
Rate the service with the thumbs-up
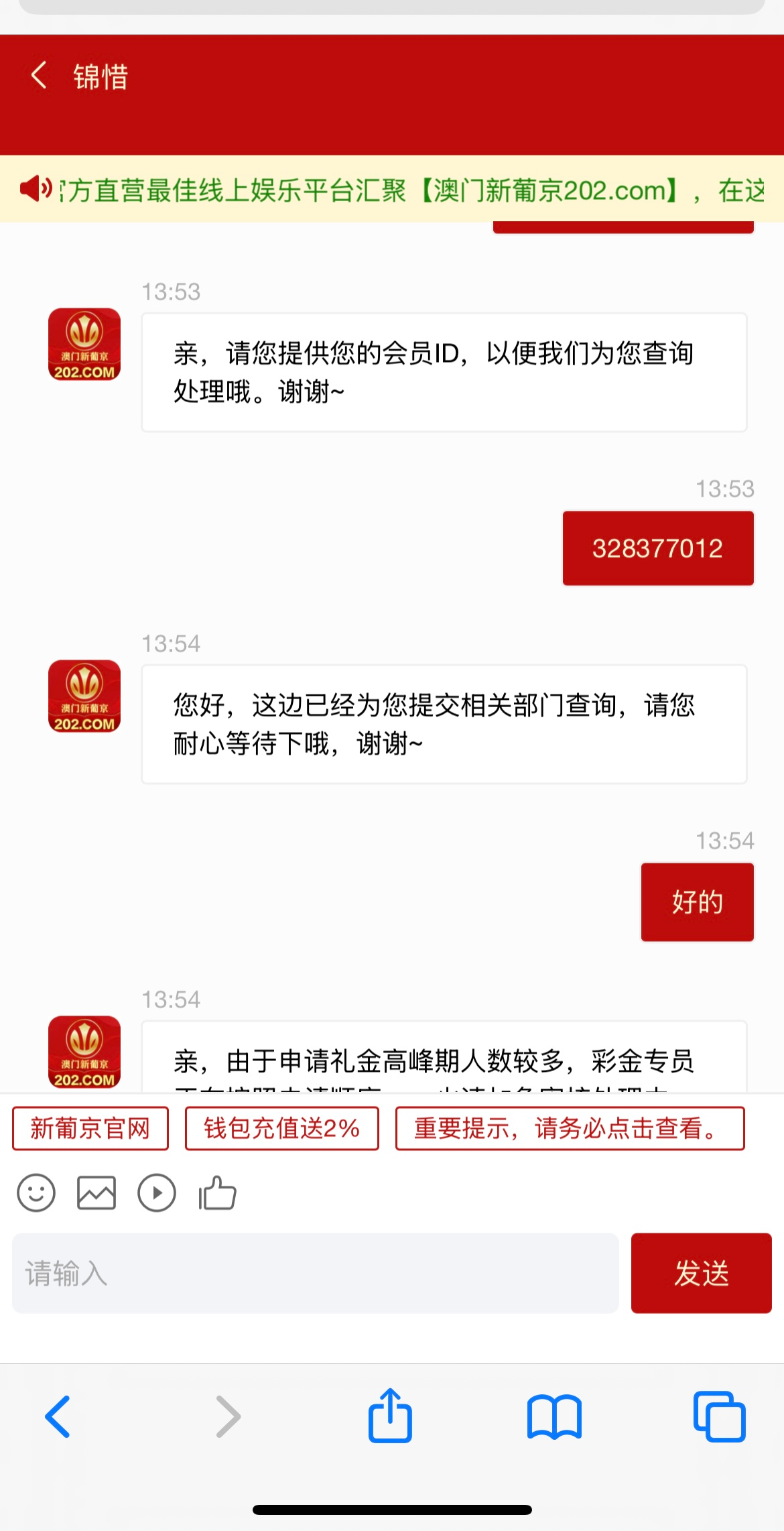click(x=217, y=1193)
